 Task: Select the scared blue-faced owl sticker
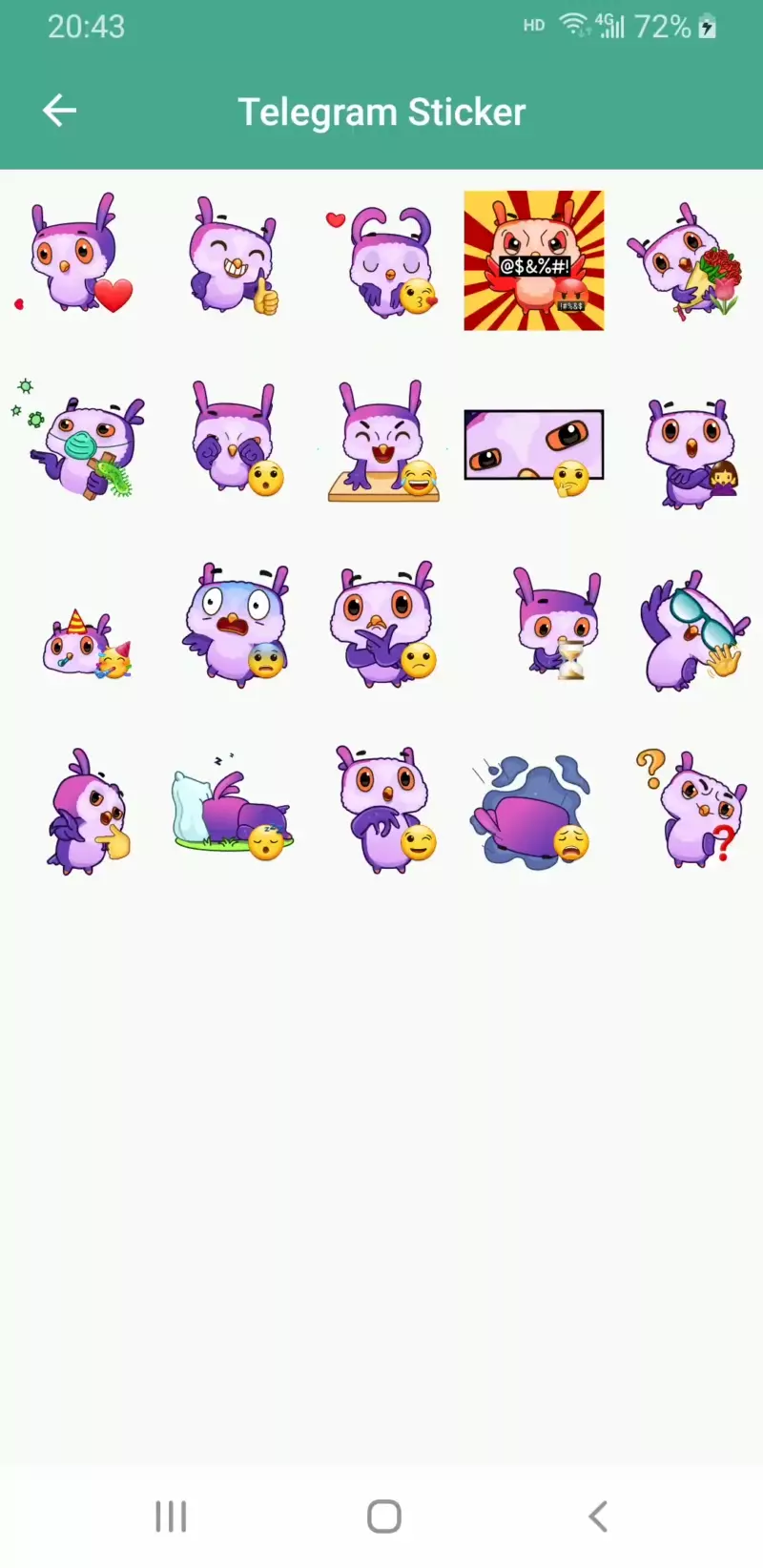point(236,625)
